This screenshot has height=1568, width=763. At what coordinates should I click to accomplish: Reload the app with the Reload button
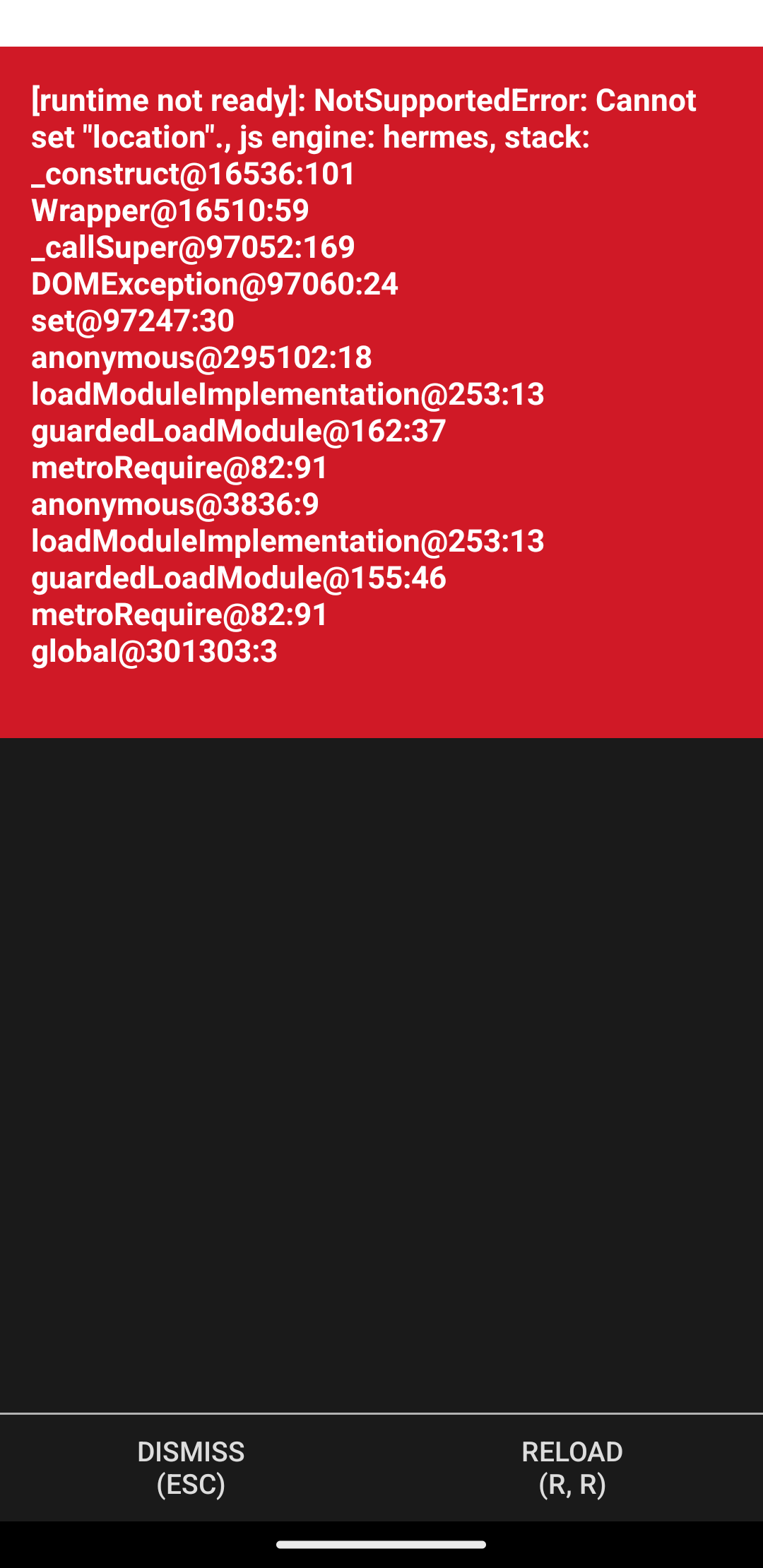[572, 1468]
